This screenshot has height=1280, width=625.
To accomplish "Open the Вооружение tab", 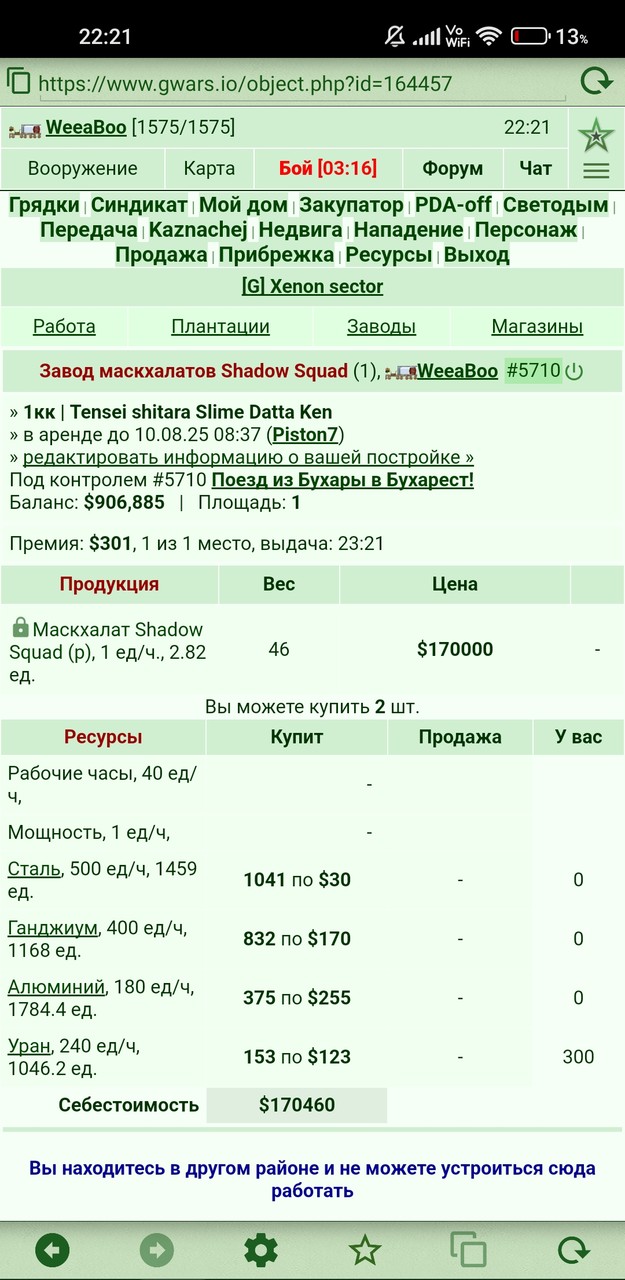I will (x=83, y=168).
